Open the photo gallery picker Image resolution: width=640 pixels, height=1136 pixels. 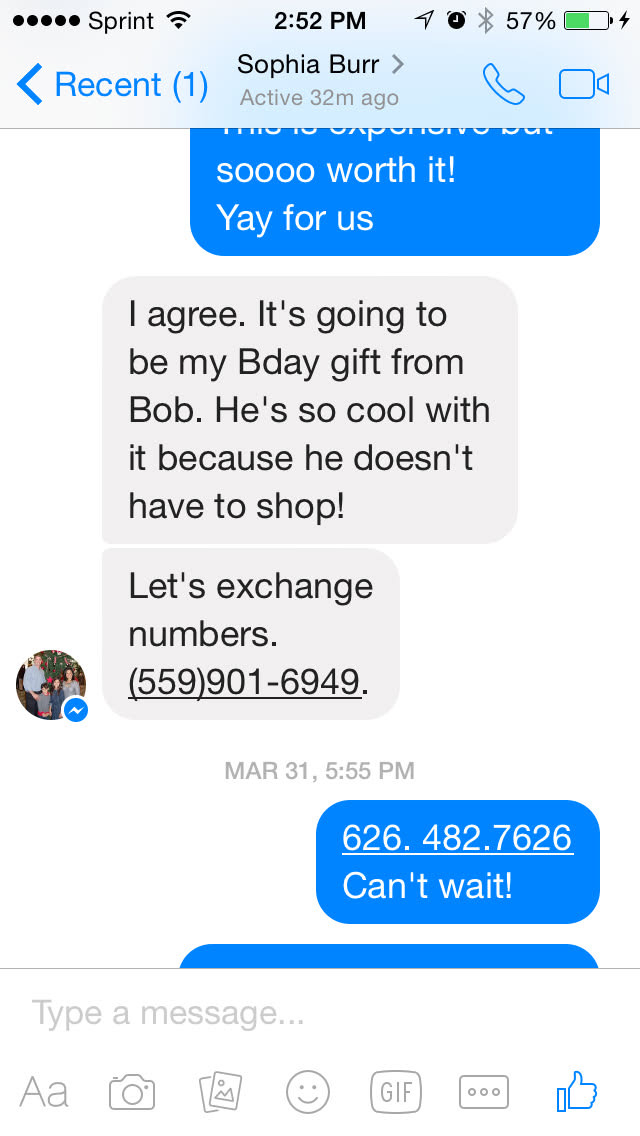pos(220,1091)
